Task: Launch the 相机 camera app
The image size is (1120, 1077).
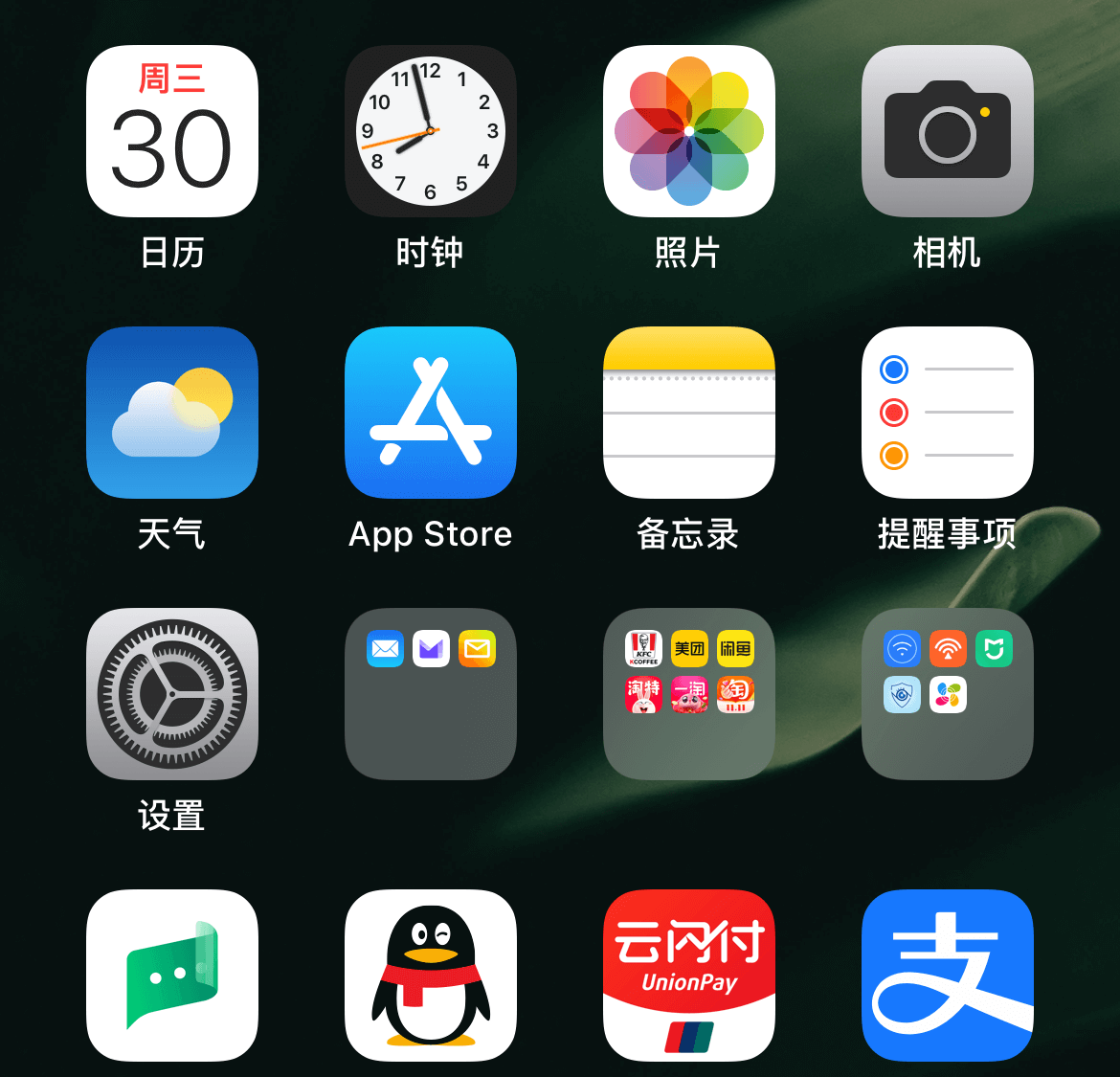Action: point(948,131)
